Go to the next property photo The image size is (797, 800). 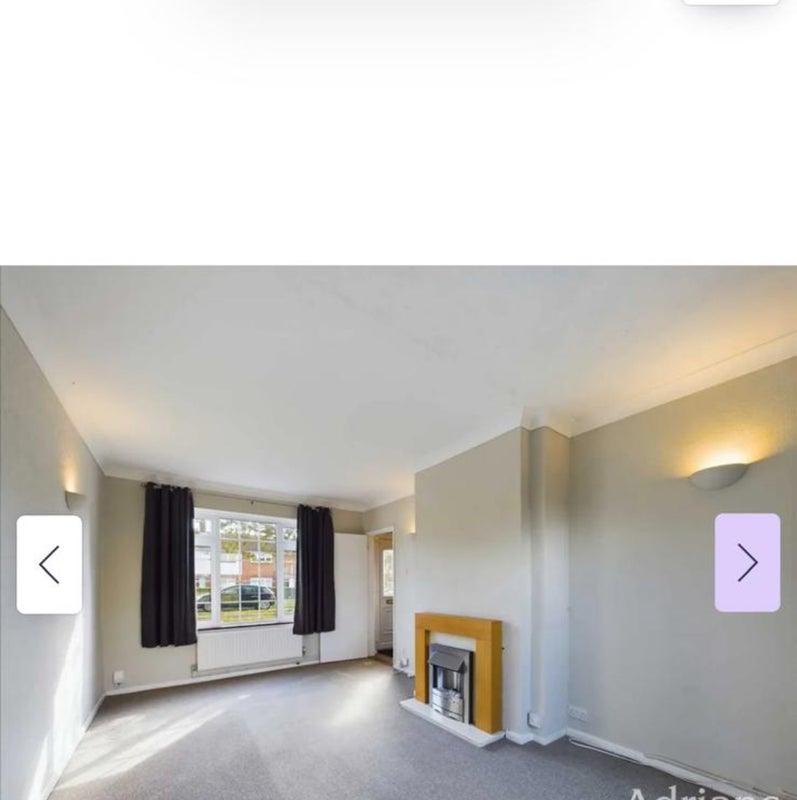point(747,563)
